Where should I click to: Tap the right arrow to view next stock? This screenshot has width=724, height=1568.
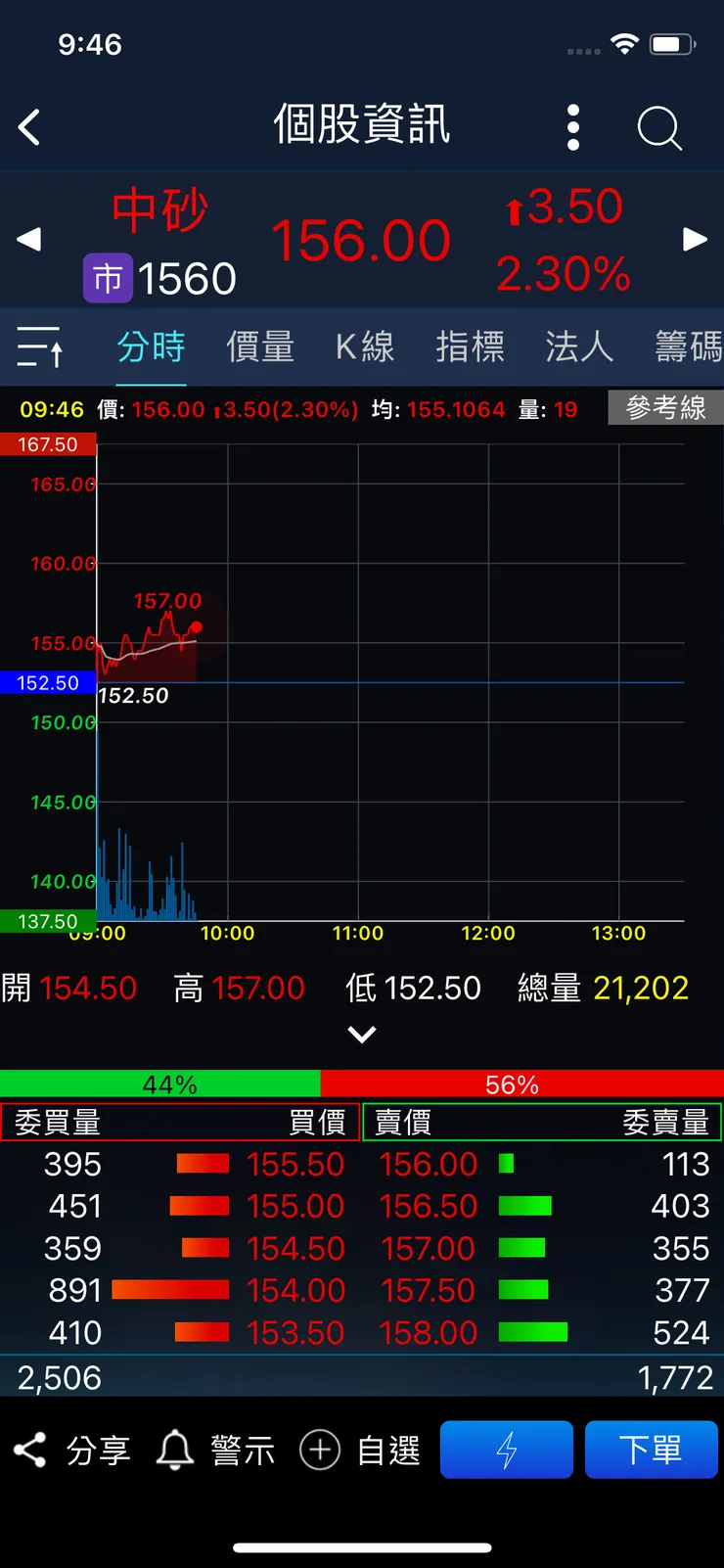(696, 238)
